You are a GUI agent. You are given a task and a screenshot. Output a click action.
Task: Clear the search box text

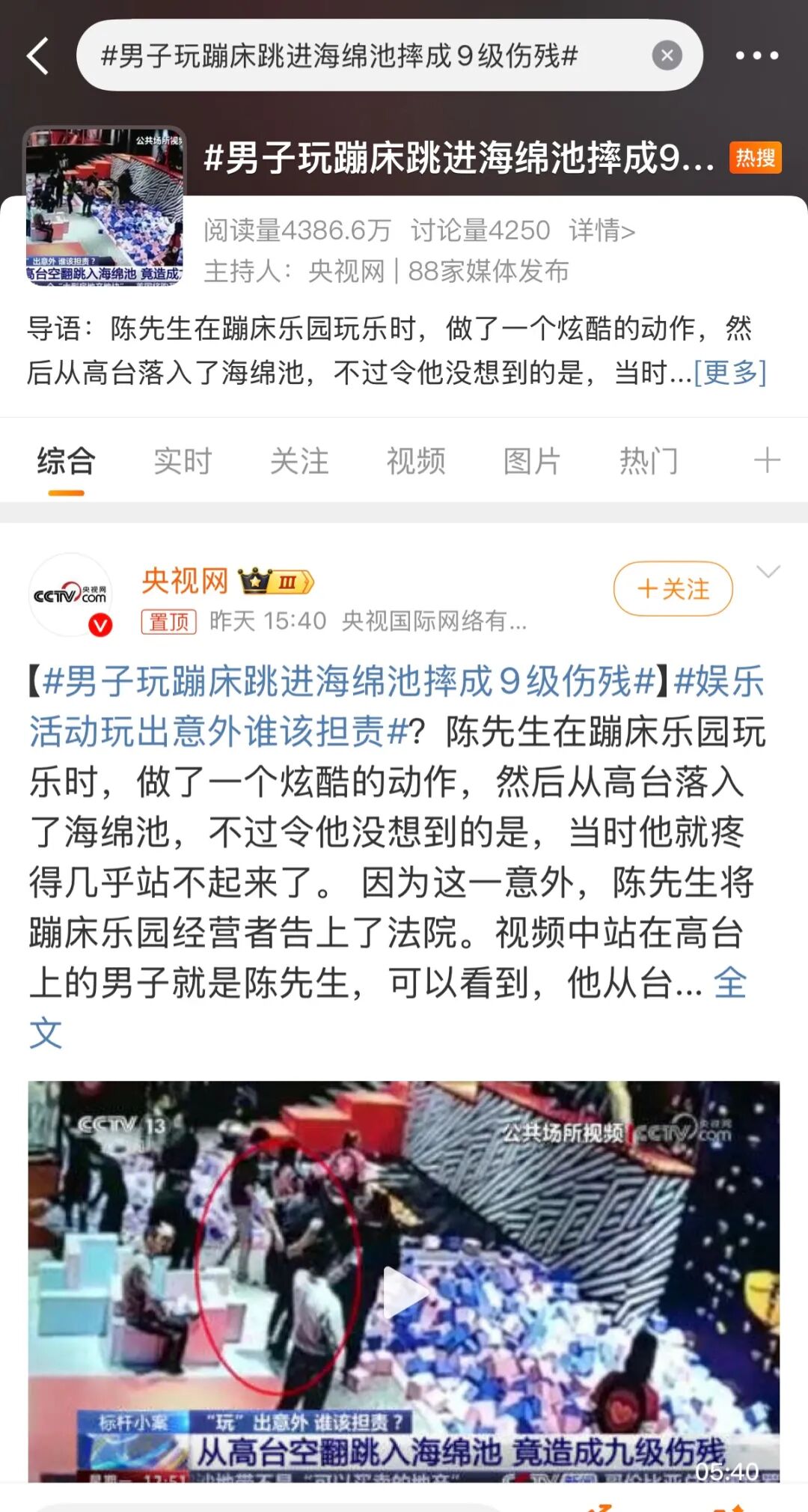coord(667,55)
